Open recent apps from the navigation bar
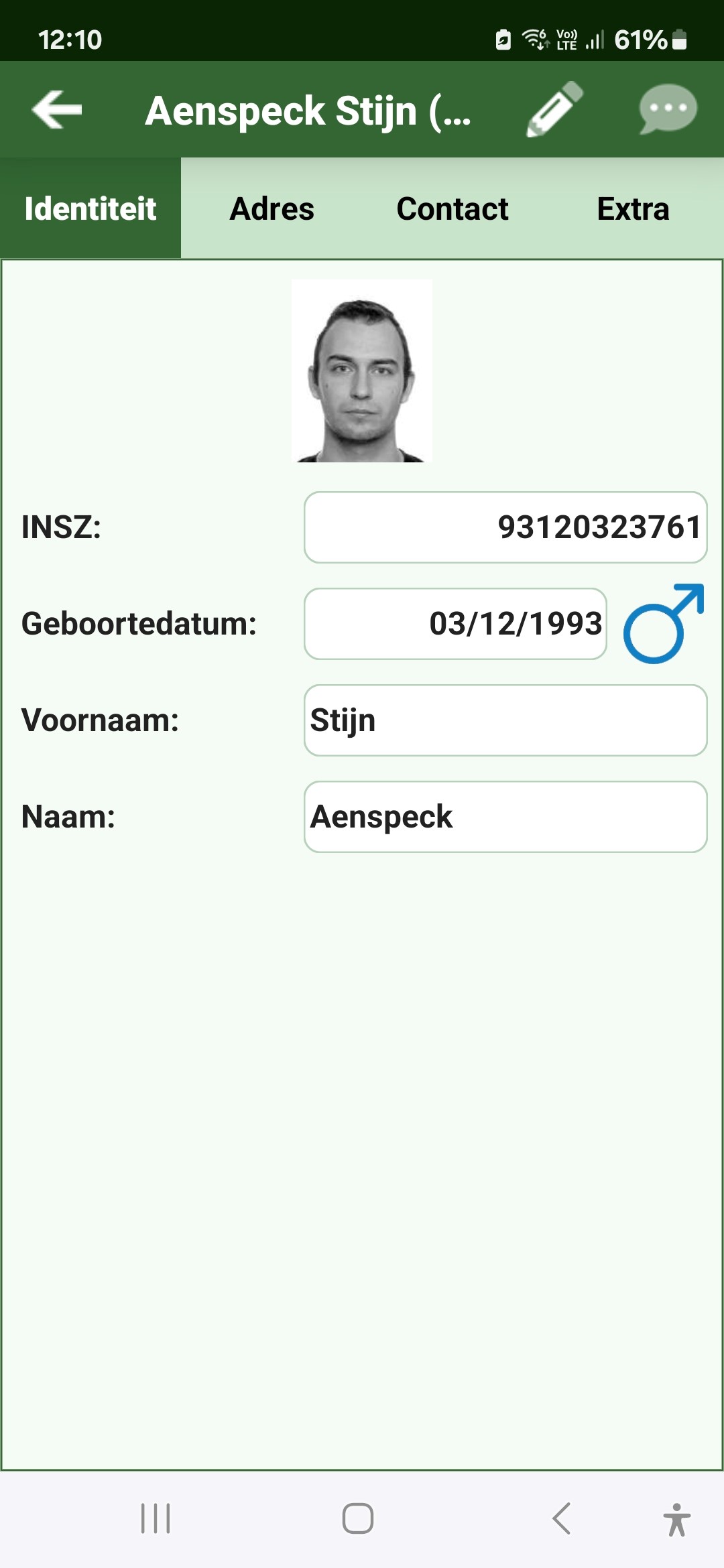The image size is (724, 1568). pos(156,1518)
